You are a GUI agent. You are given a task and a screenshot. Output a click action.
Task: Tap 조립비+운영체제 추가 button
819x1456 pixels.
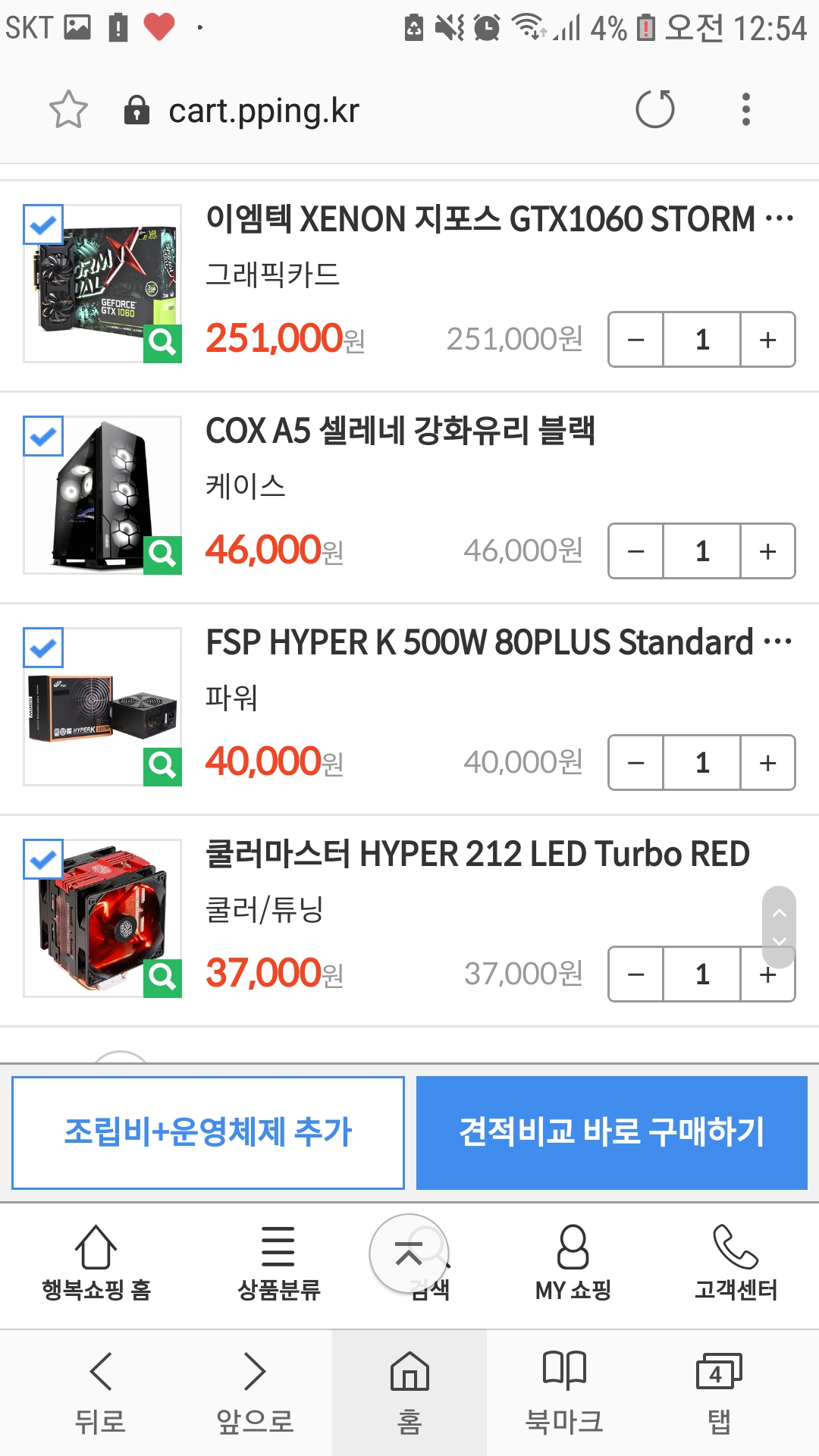coord(208,1132)
